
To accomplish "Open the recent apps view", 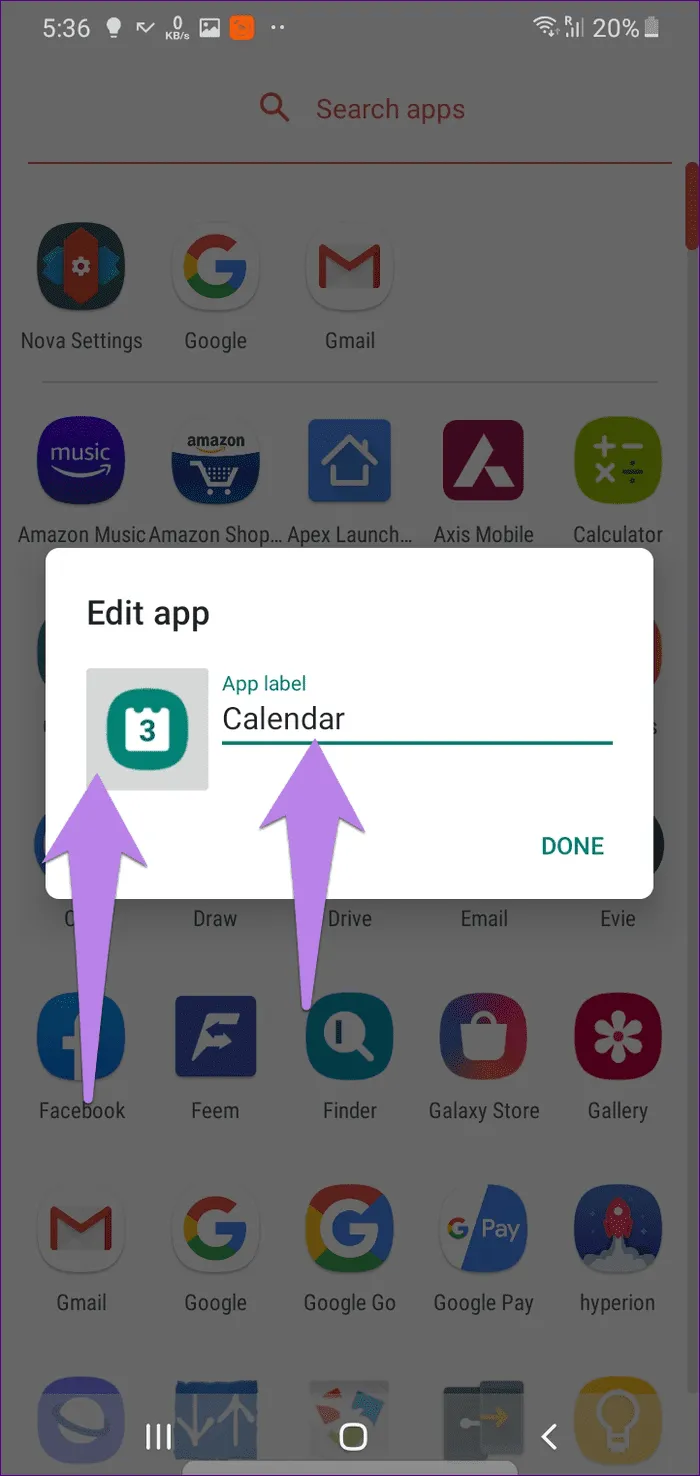I will pos(158,1437).
